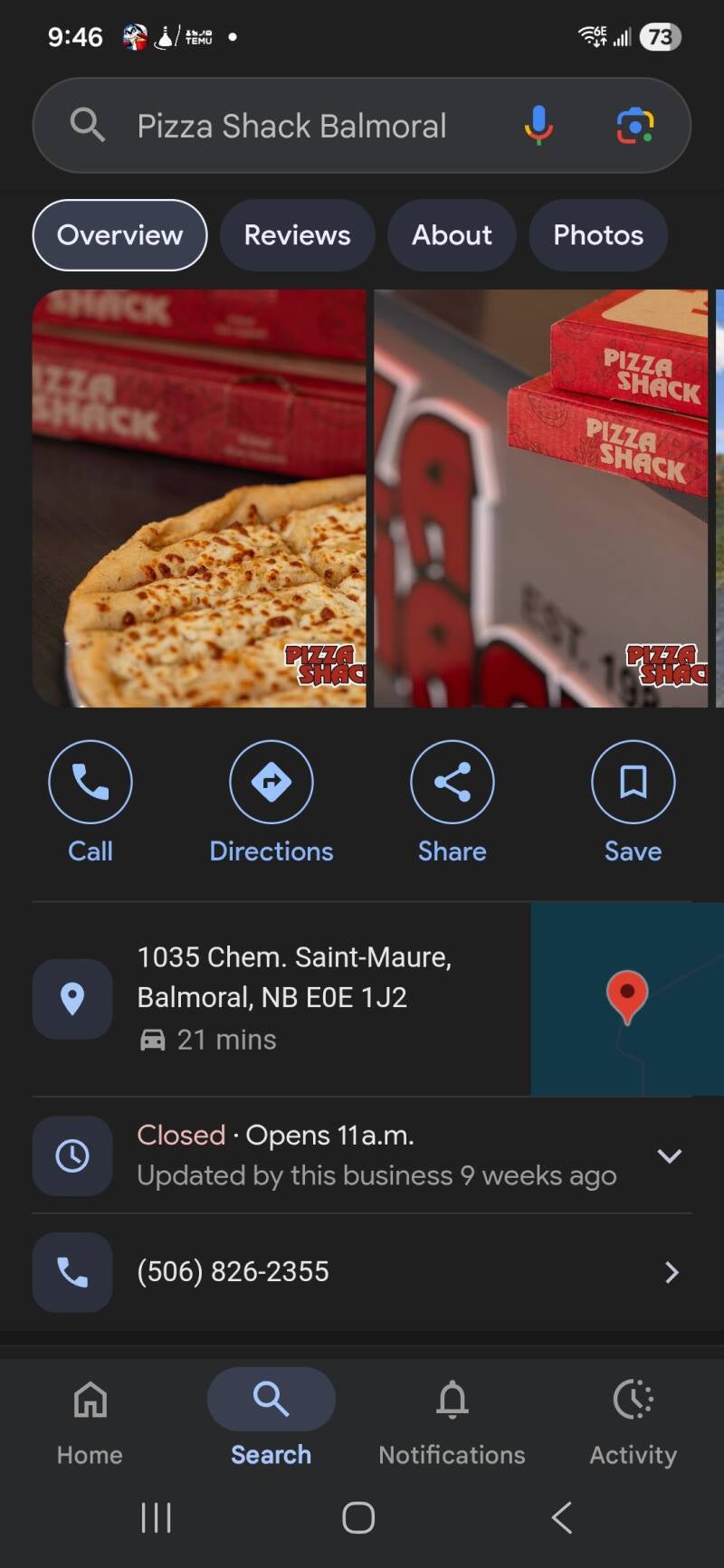This screenshot has height=1568, width=724.
Task: Tap the voice search microphone icon
Action: coord(538,125)
